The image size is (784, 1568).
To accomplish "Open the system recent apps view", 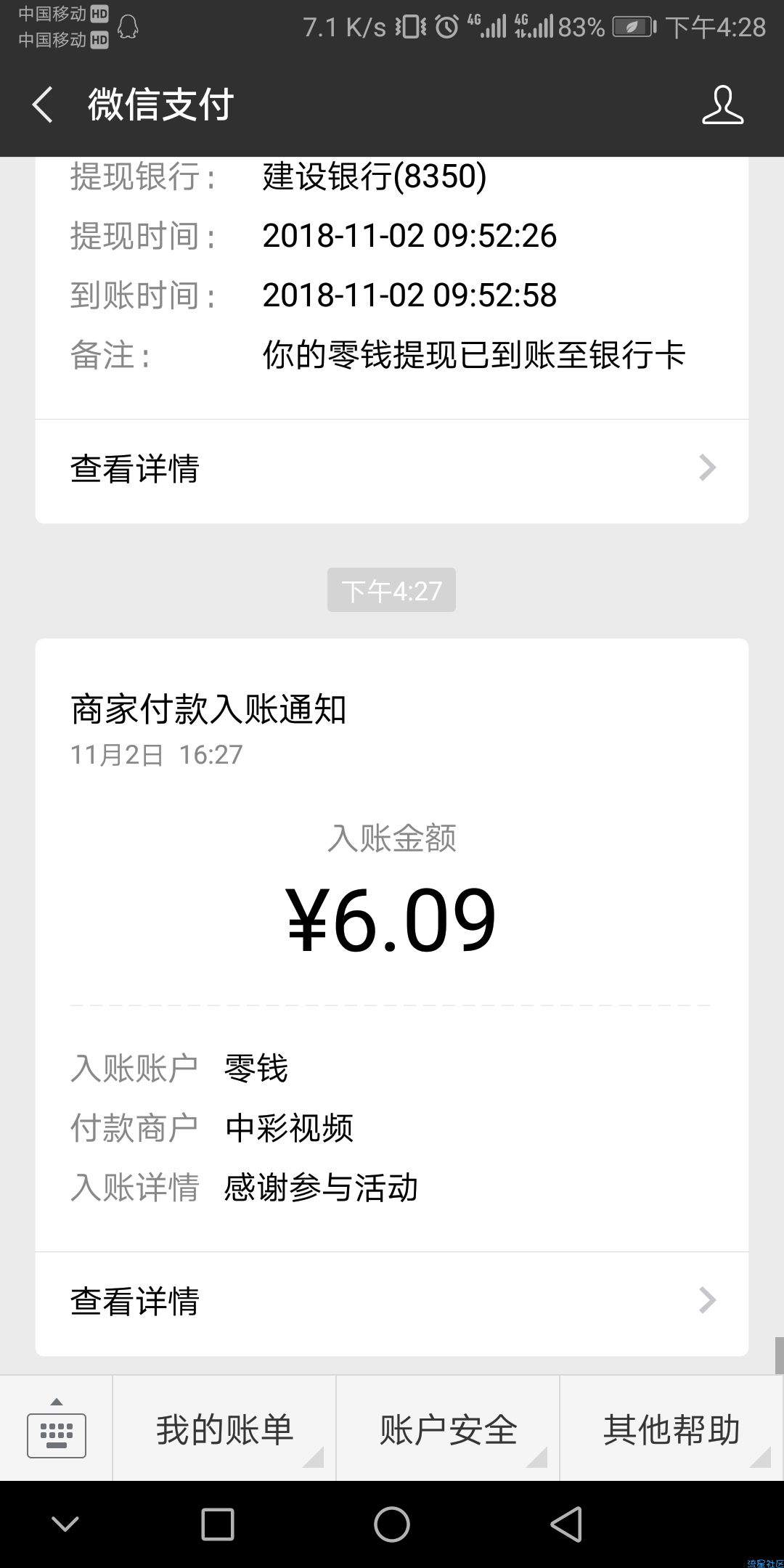I will [x=217, y=1524].
